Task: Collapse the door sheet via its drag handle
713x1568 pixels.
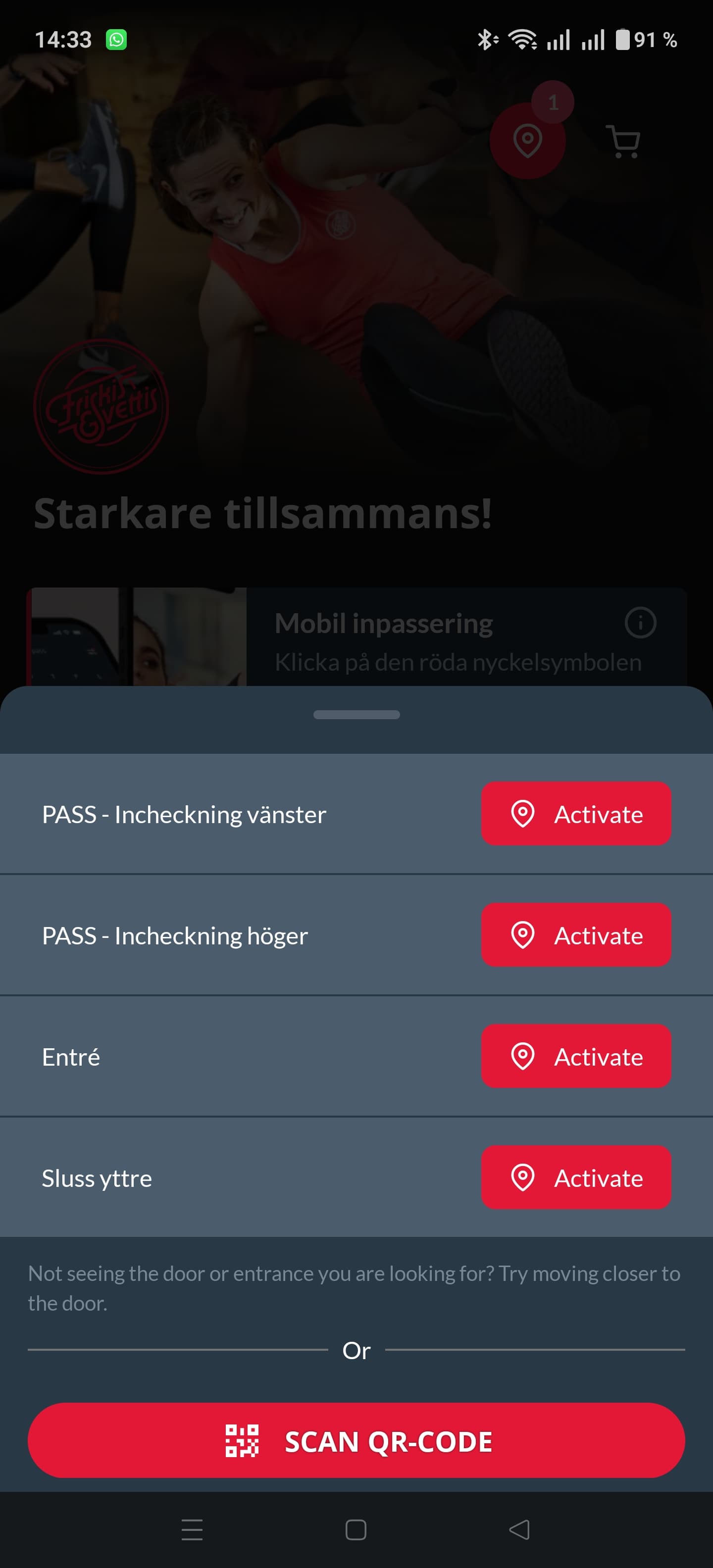Action: [x=356, y=715]
